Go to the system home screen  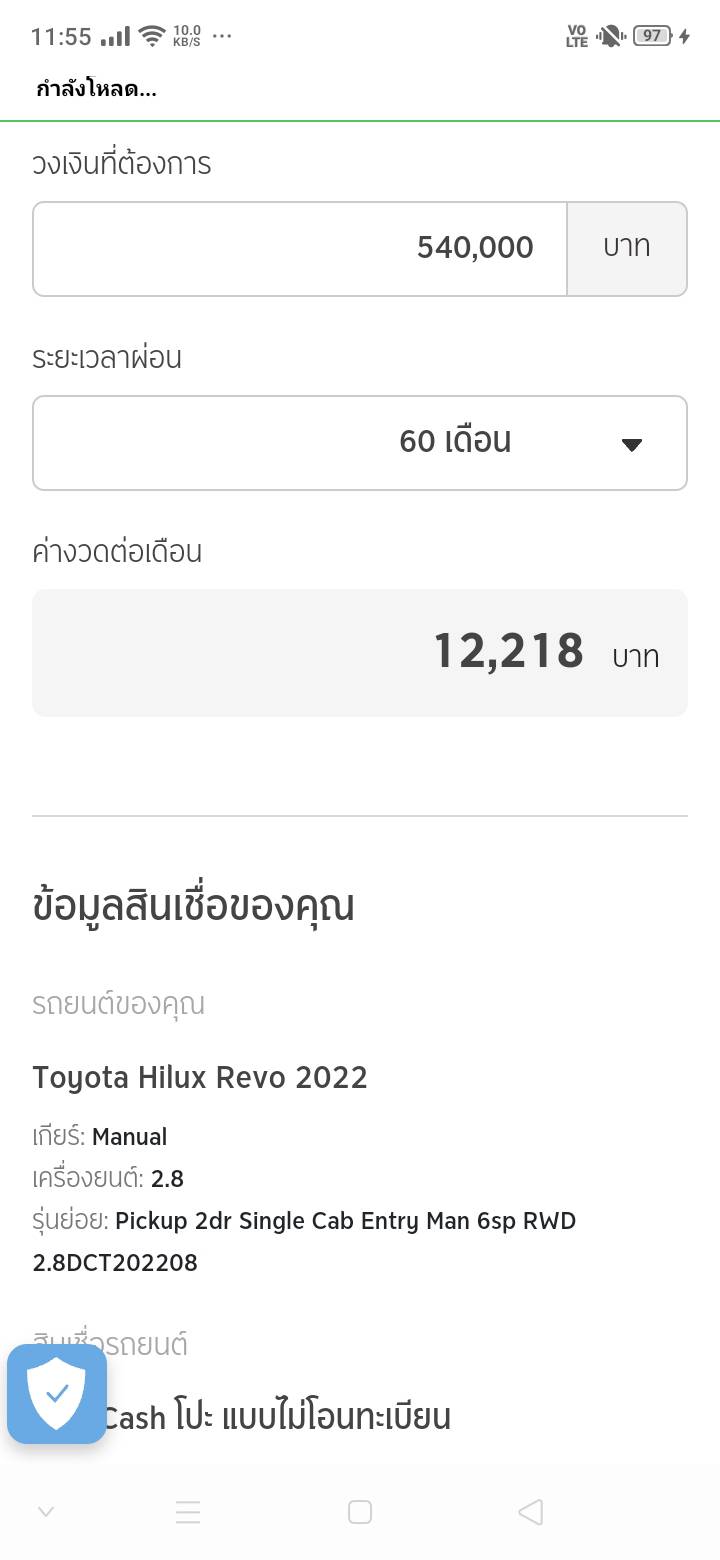(x=360, y=1512)
